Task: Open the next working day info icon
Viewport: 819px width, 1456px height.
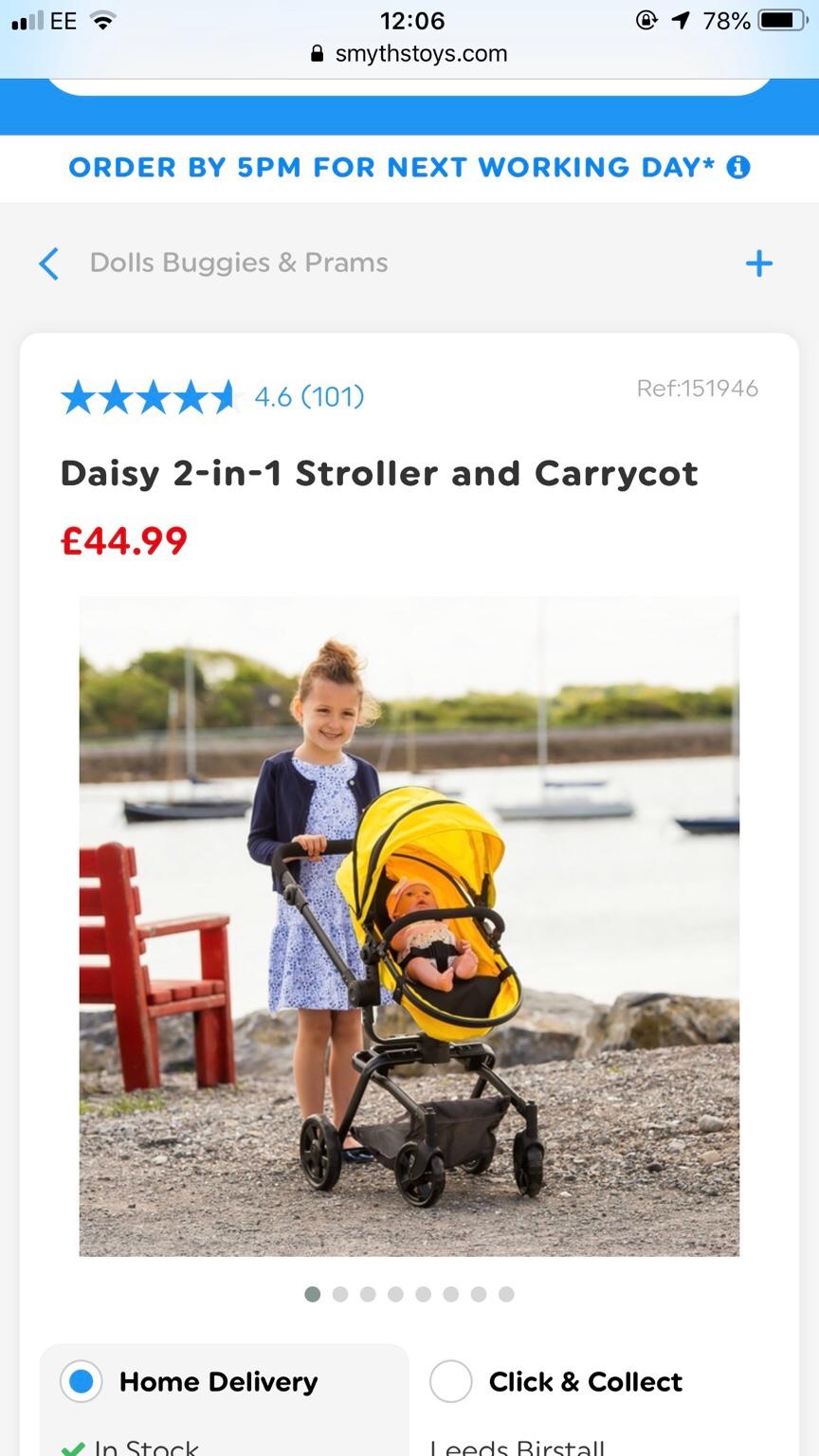Action: click(738, 168)
